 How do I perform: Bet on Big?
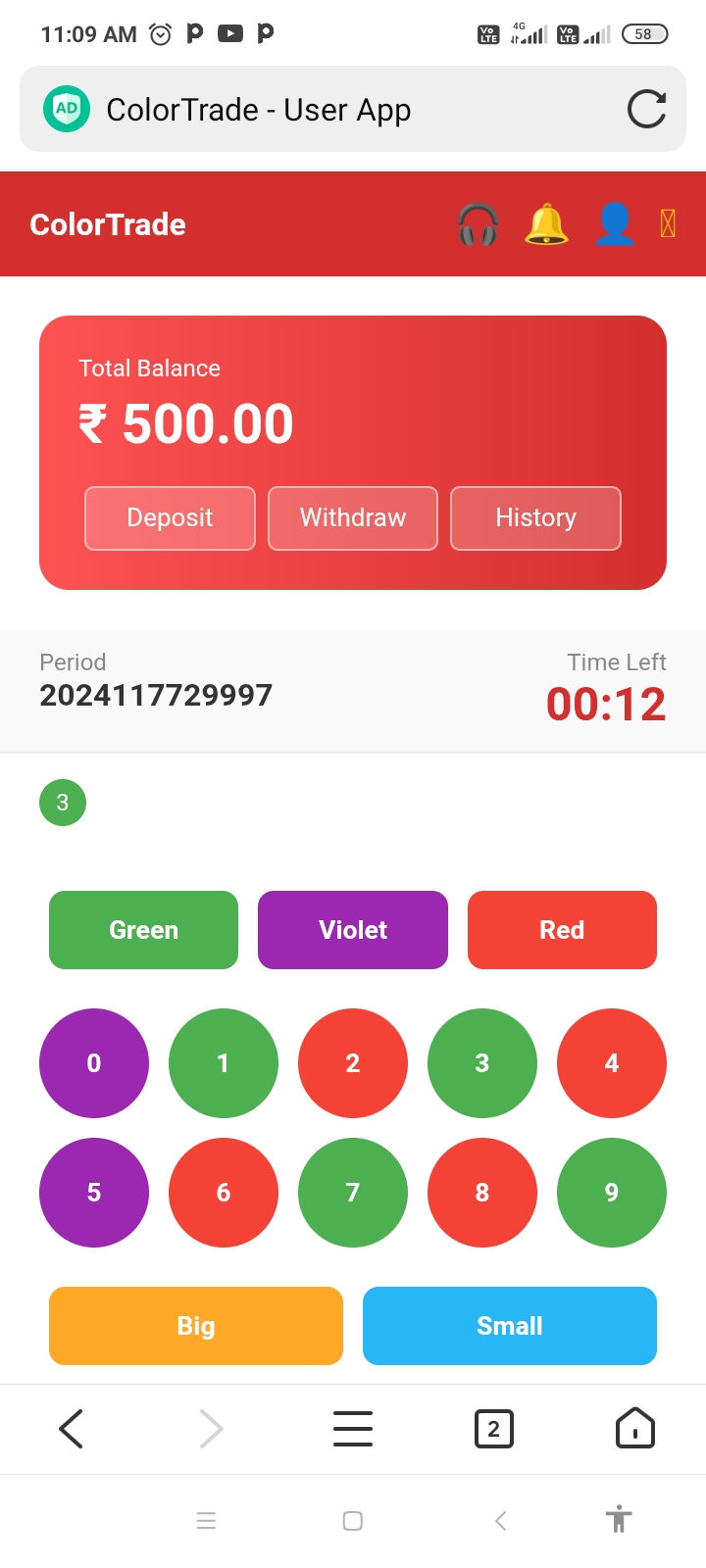click(196, 1326)
